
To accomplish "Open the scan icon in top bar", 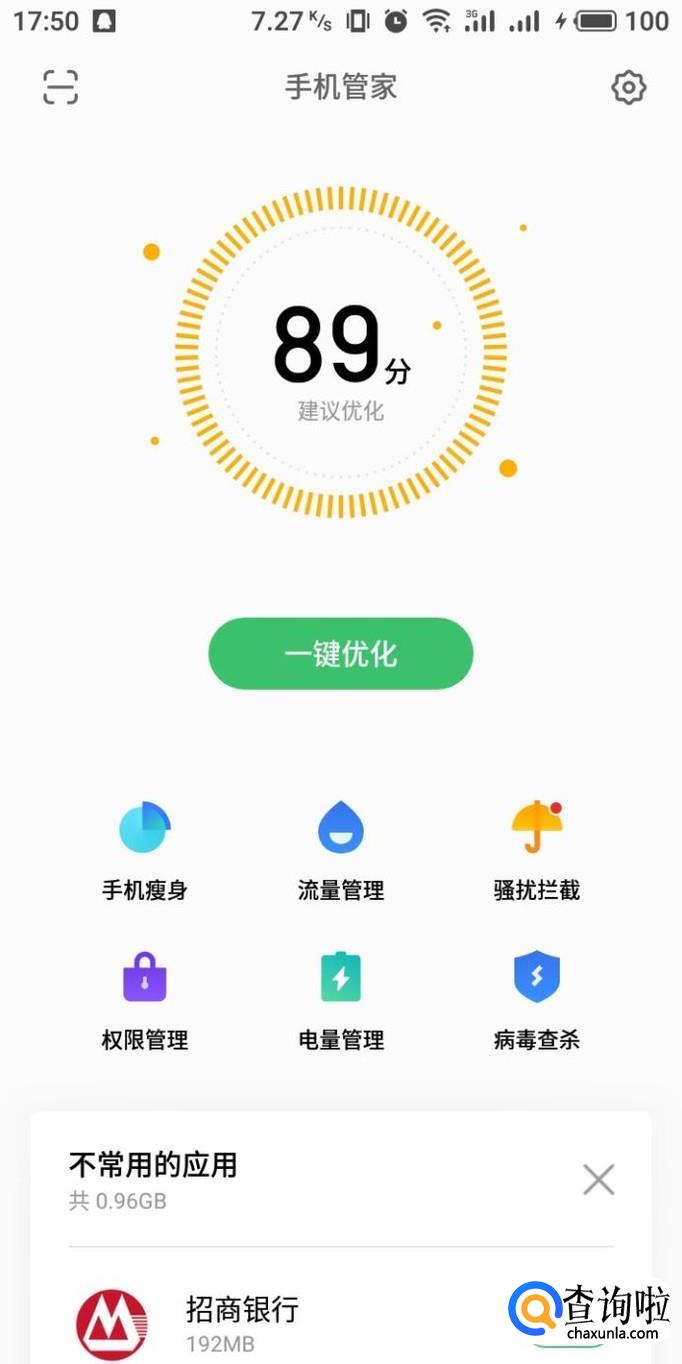I will pos(60,88).
